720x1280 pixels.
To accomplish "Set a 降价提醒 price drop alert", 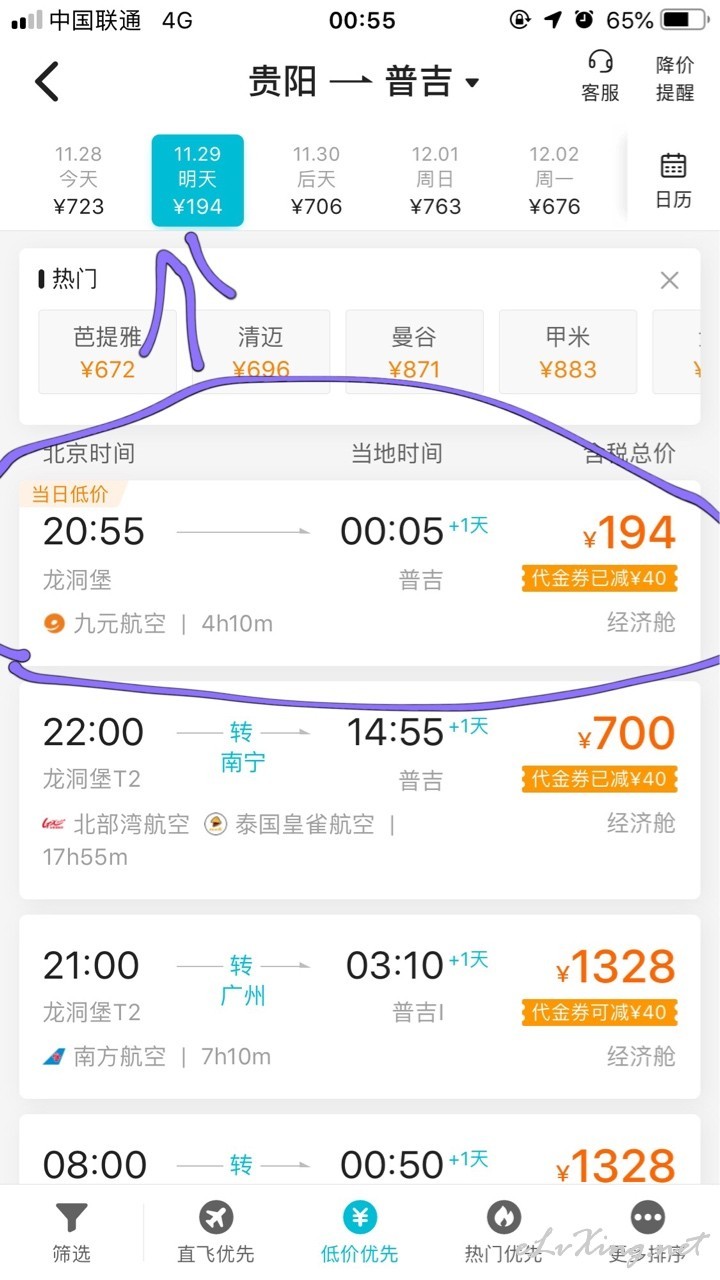I will point(675,78).
